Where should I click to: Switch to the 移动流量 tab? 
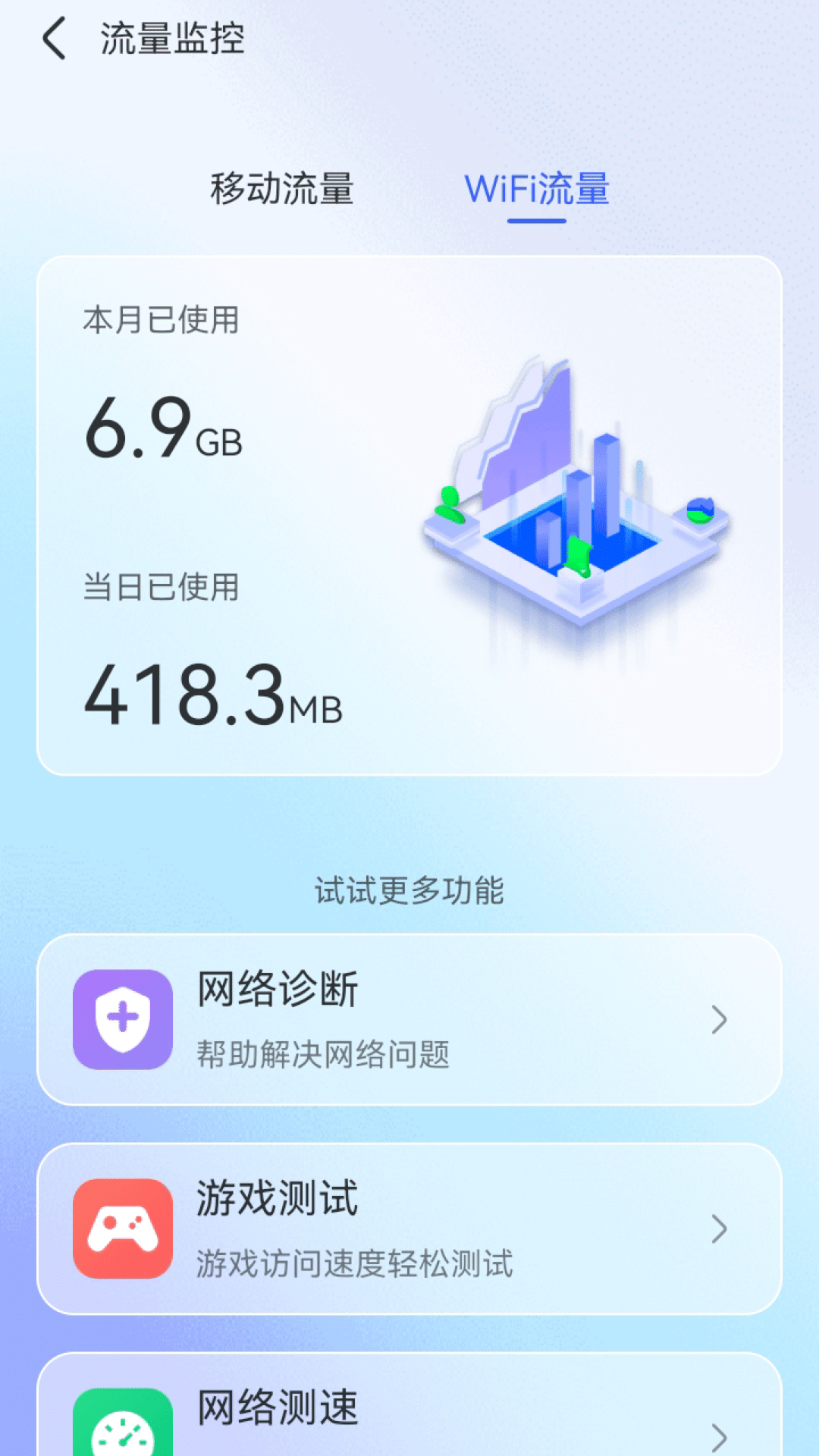[x=281, y=190]
